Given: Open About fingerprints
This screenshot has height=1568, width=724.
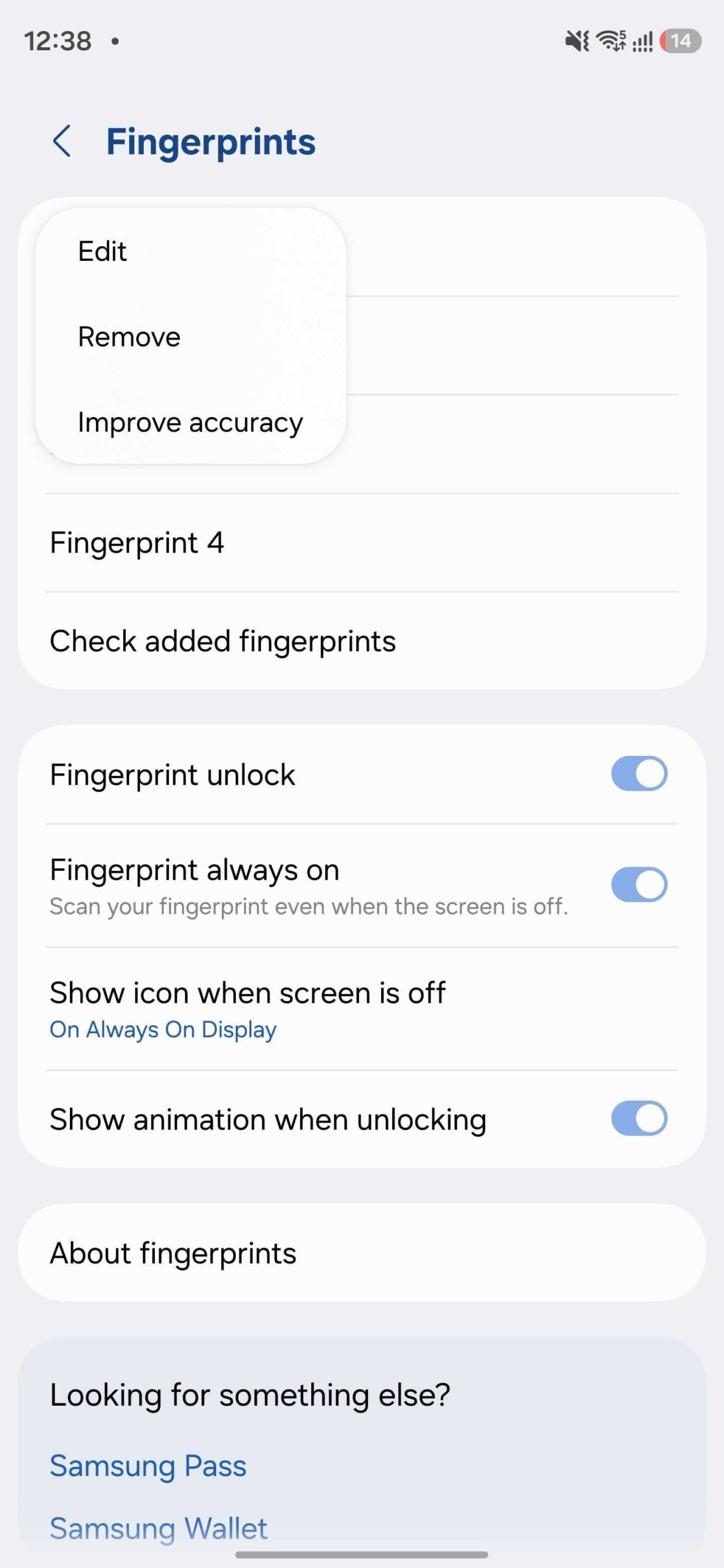Looking at the screenshot, I should (x=173, y=1253).
